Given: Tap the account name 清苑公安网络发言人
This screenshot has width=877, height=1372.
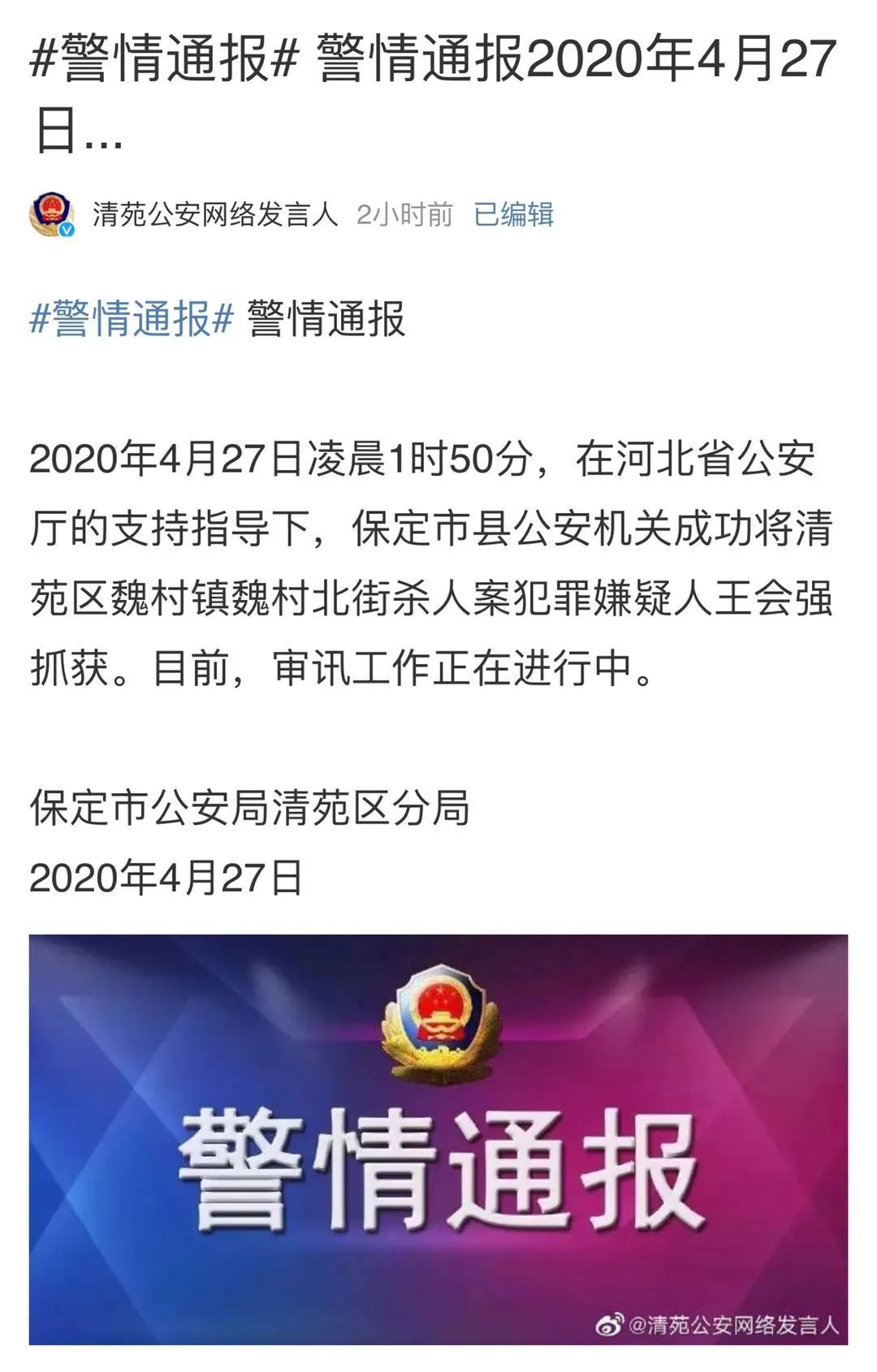Looking at the screenshot, I should click(214, 214).
